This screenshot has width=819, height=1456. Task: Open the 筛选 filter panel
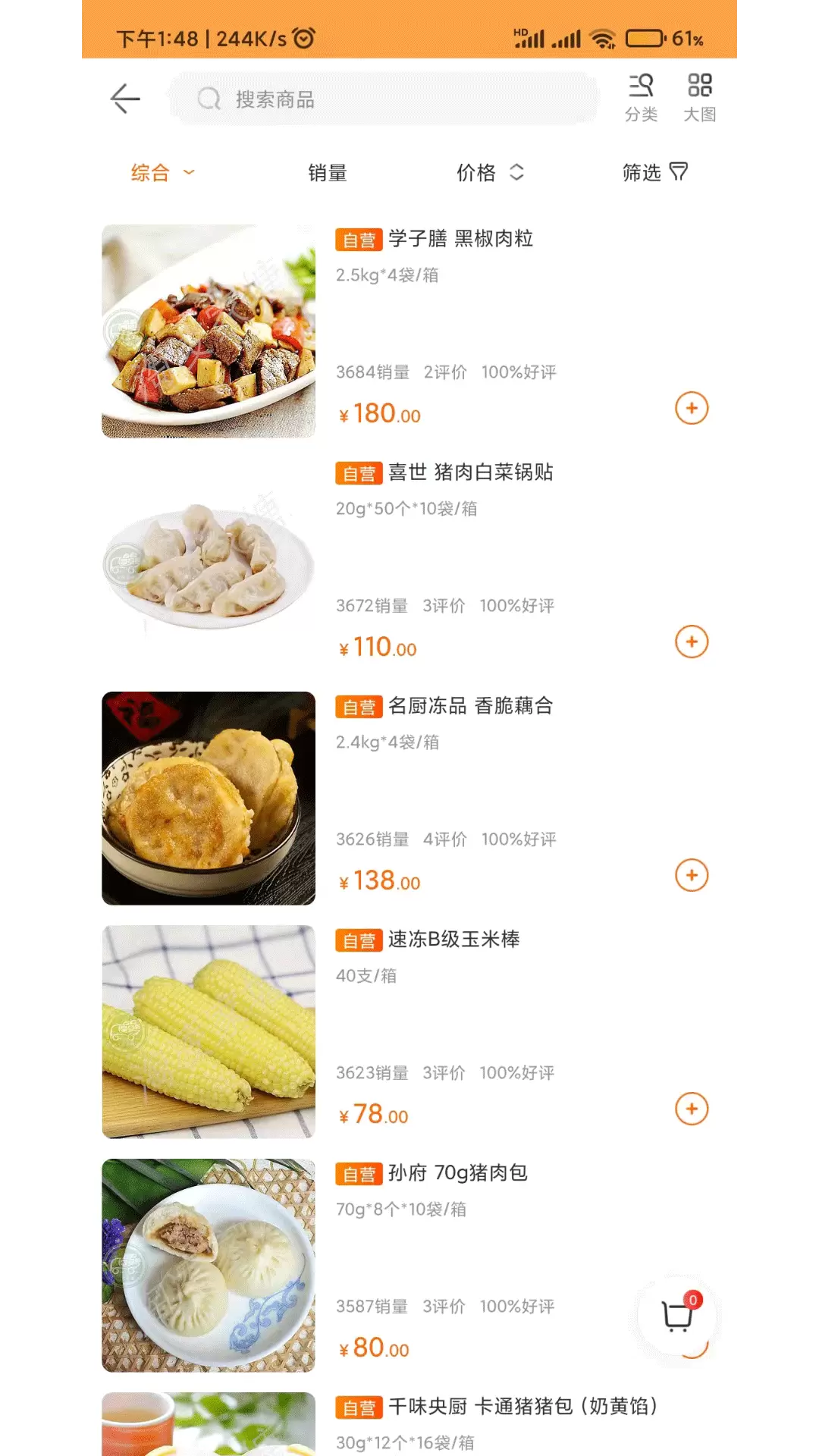coord(655,173)
